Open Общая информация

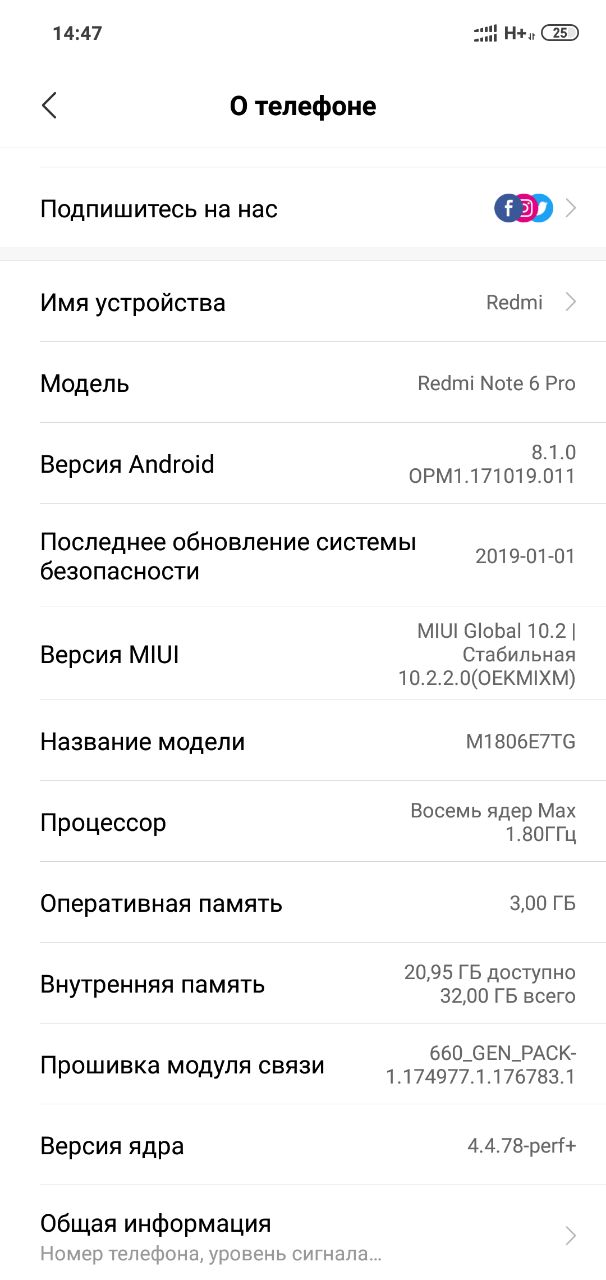(303, 1236)
